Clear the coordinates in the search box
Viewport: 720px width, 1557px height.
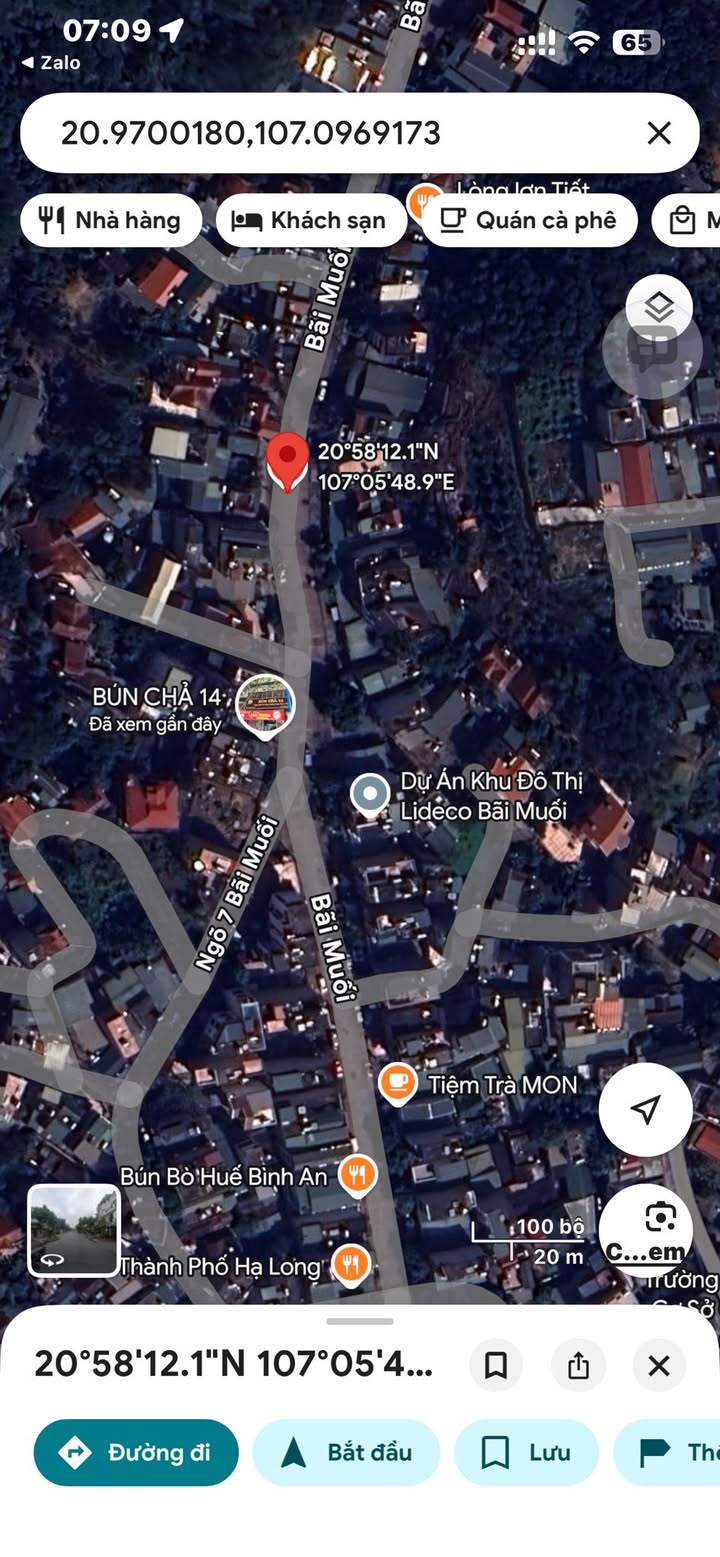click(658, 133)
